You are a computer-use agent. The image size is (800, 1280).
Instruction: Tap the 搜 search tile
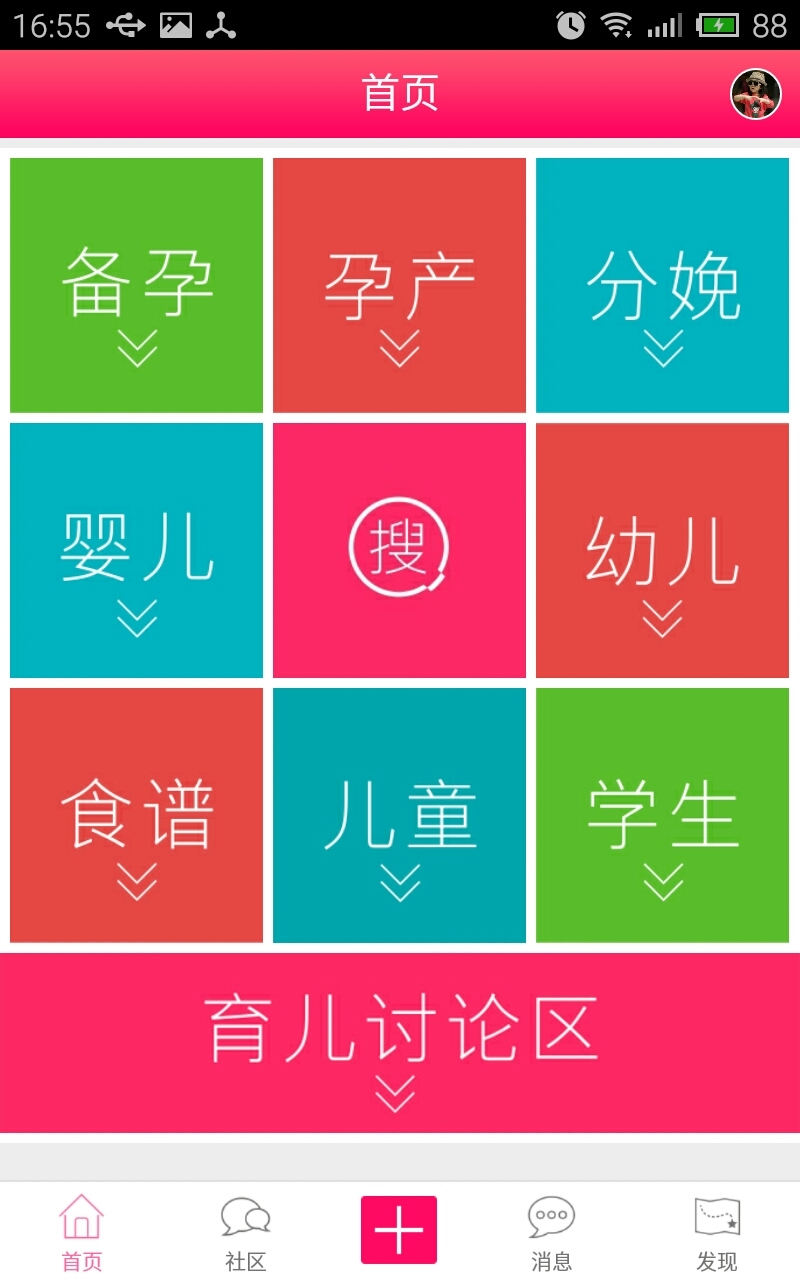coord(399,550)
